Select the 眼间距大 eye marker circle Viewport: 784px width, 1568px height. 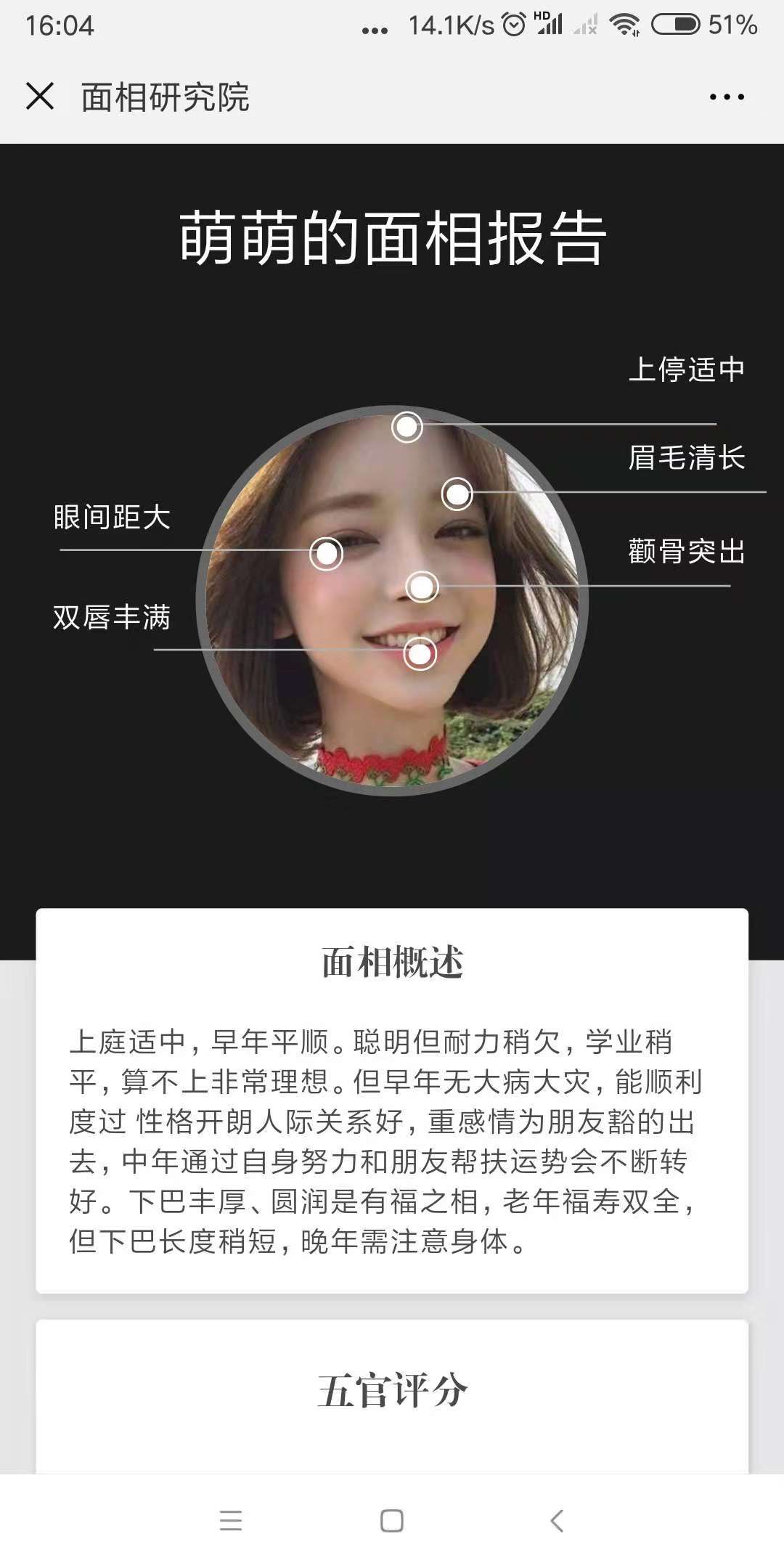pyautogui.click(x=328, y=553)
